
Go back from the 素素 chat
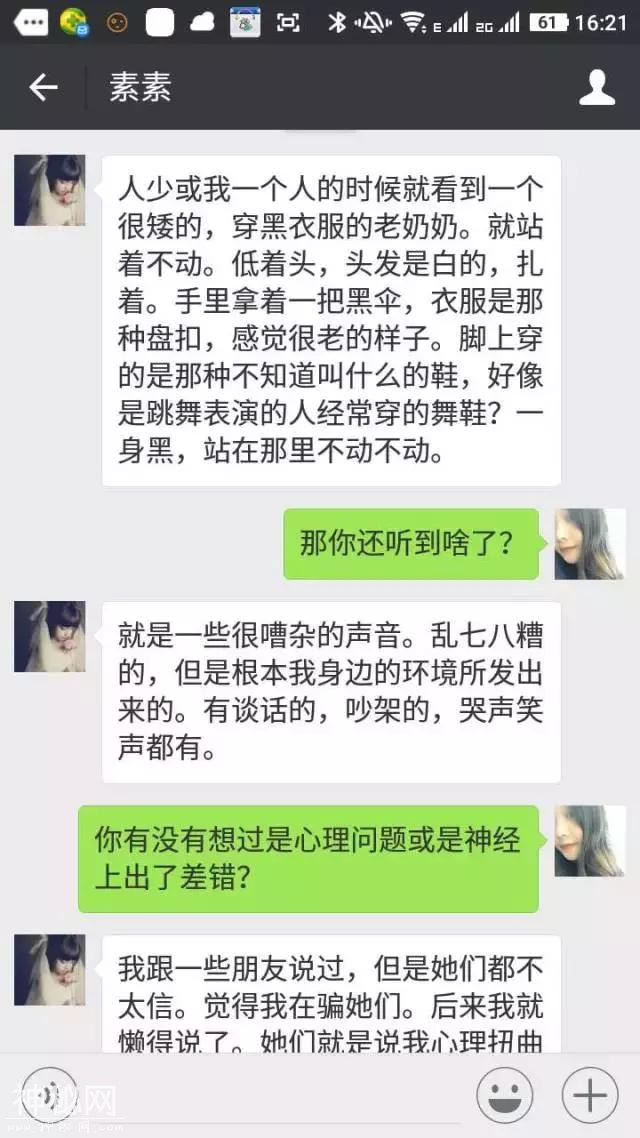click(x=43, y=88)
